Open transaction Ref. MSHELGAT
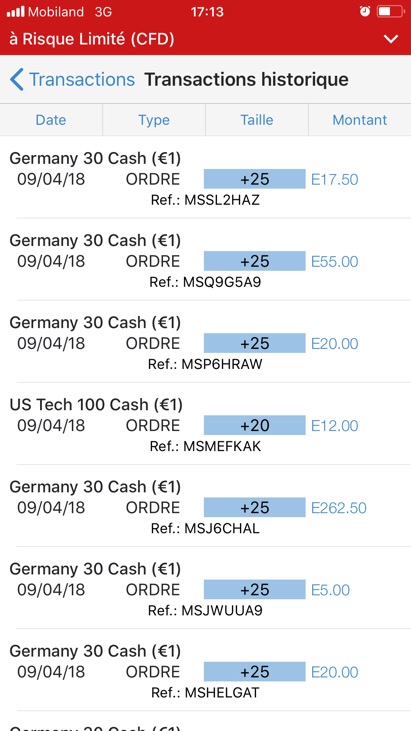 [x=206, y=670]
